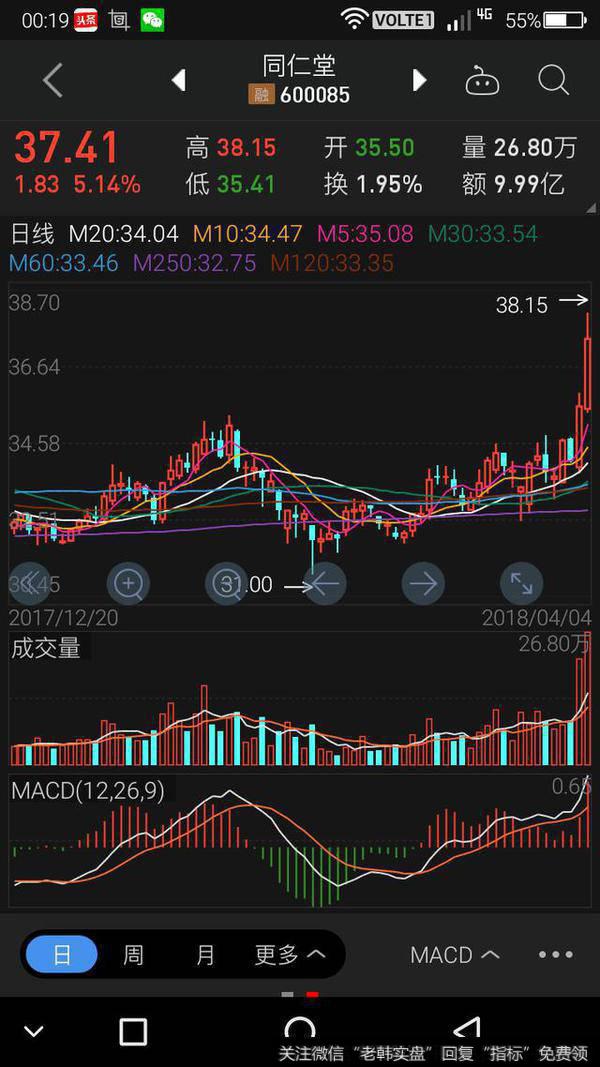Open the MACD indicator selector
Screen dimensions: 600x1067
(x=455, y=955)
